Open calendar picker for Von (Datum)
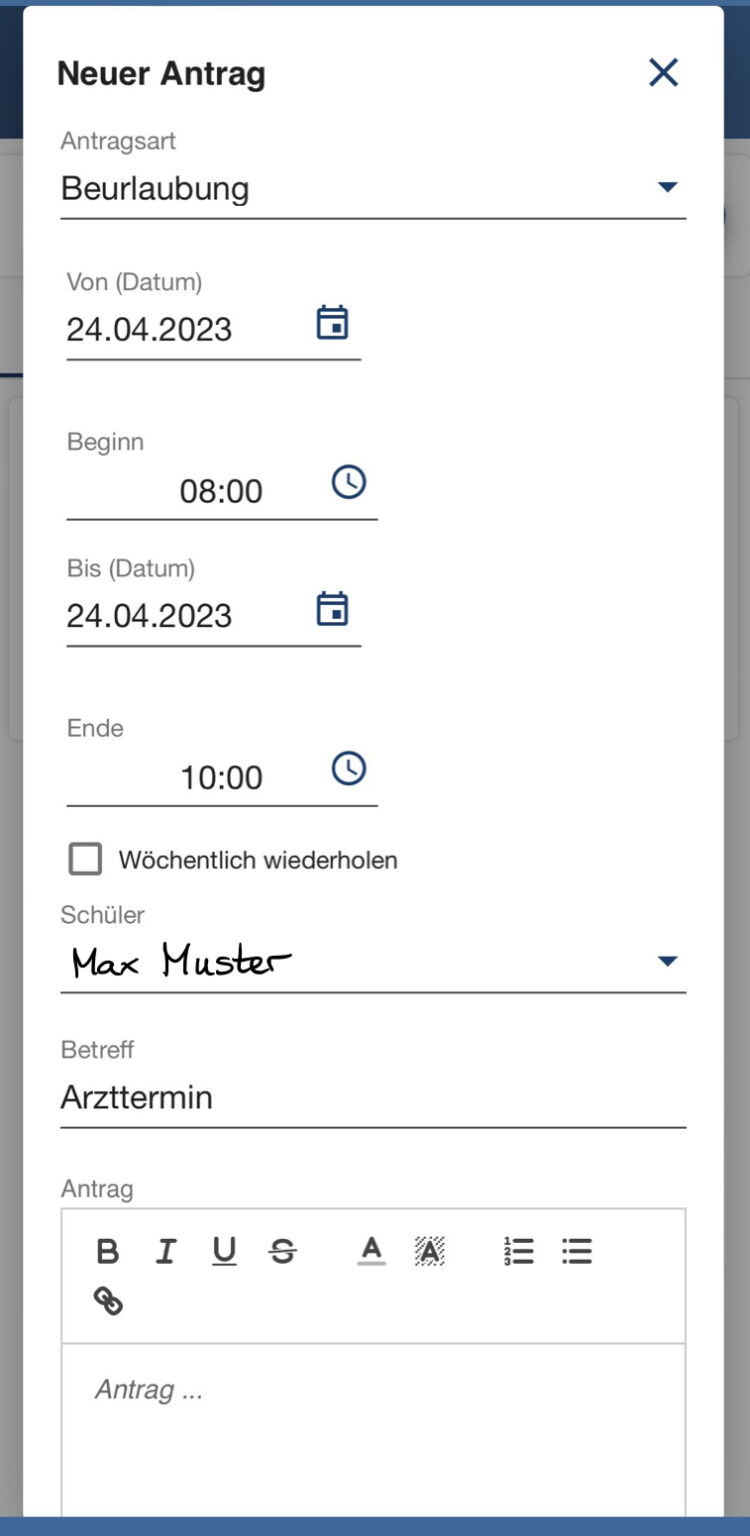The width and height of the screenshot is (750, 1536). click(x=332, y=324)
